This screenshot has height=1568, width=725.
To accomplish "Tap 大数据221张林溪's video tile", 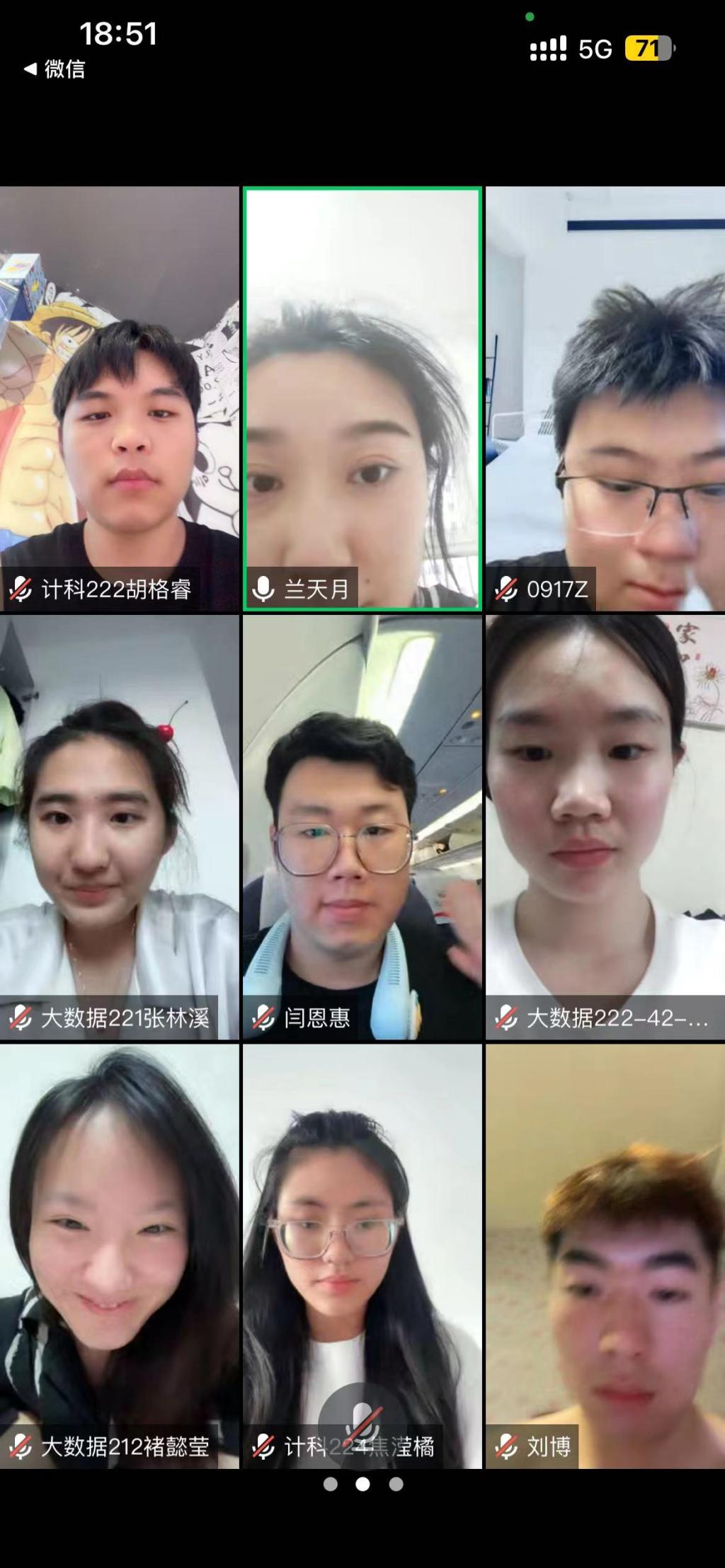I will [x=119, y=826].
